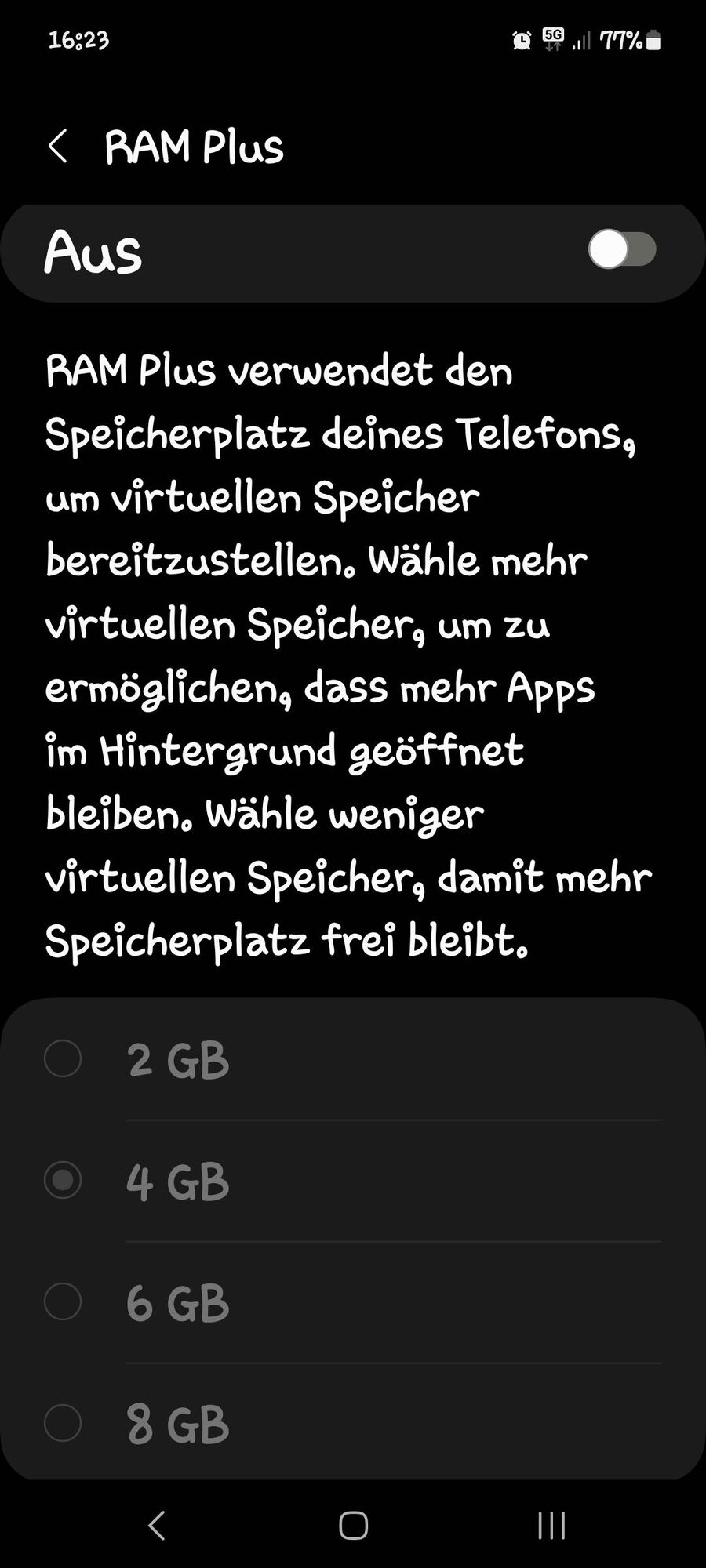Tap the system home button

click(x=353, y=1526)
